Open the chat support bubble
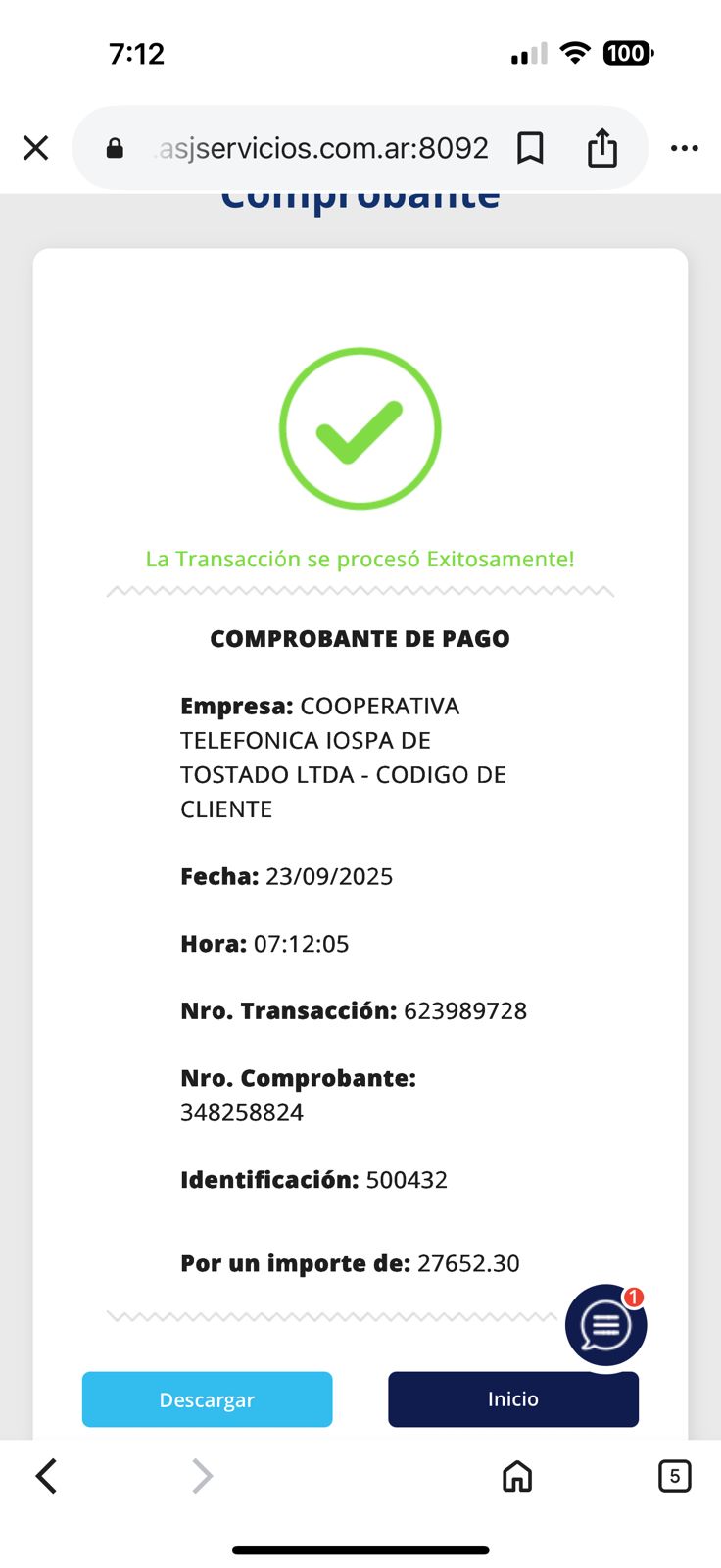Image resolution: width=721 pixels, height=1568 pixels. click(x=605, y=1325)
